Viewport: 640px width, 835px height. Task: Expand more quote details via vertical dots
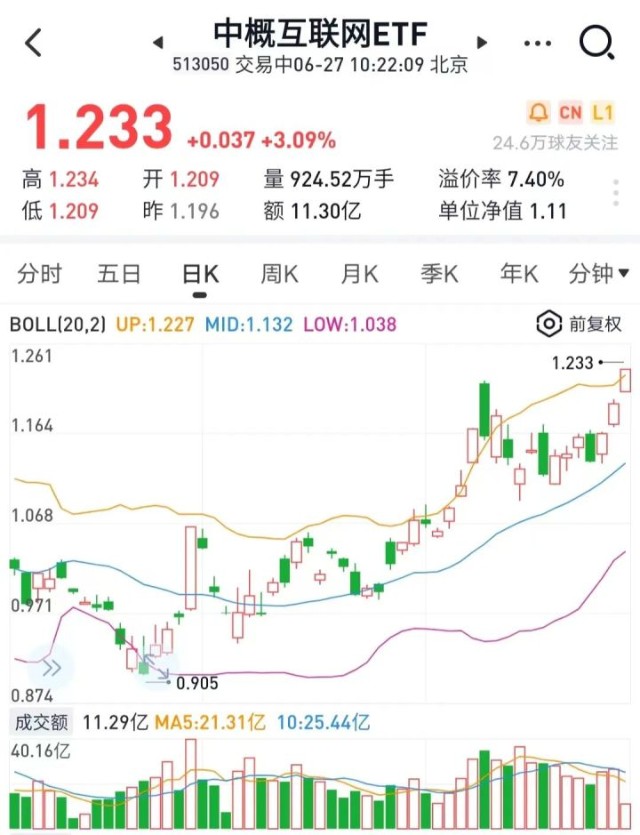click(616, 193)
